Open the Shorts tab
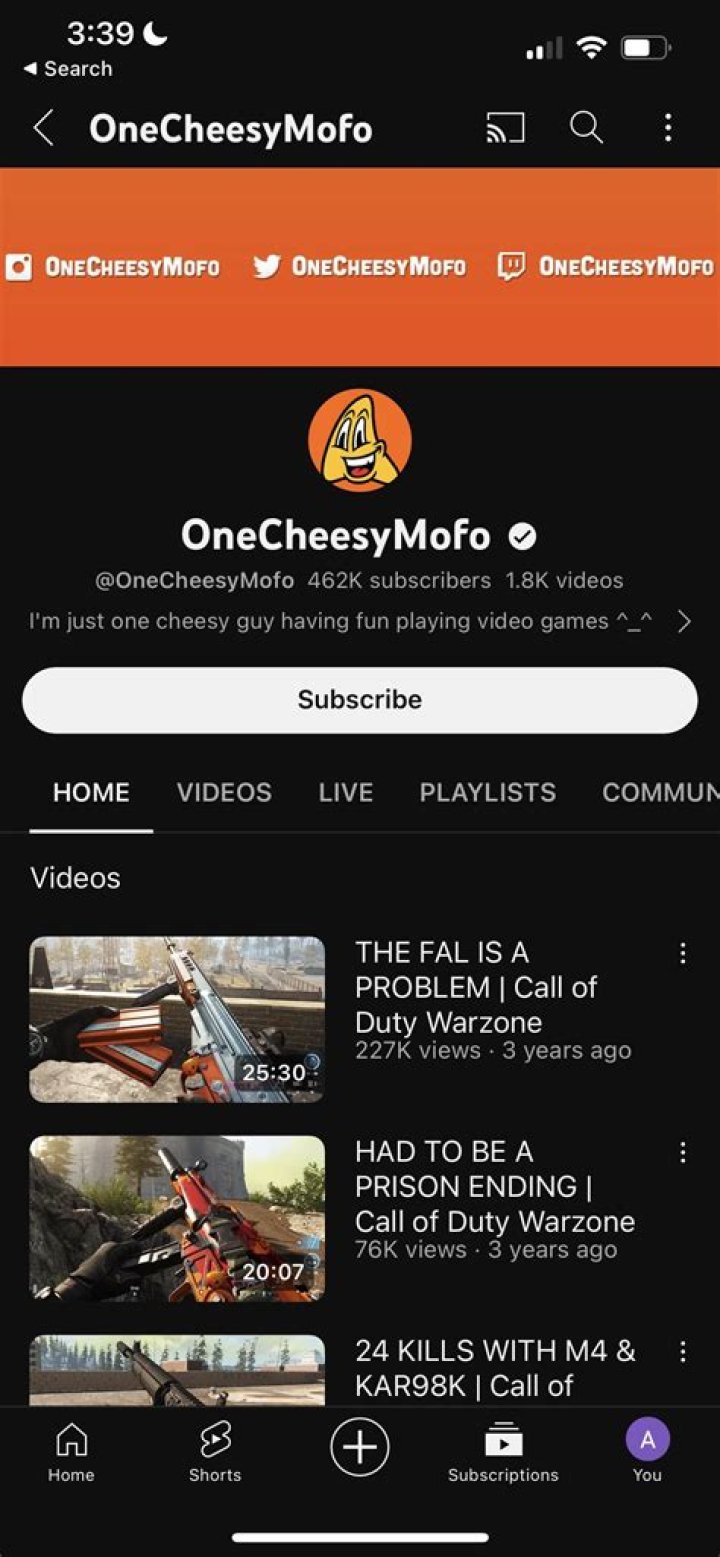The width and height of the screenshot is (720, 1557). pos(215,1452)
